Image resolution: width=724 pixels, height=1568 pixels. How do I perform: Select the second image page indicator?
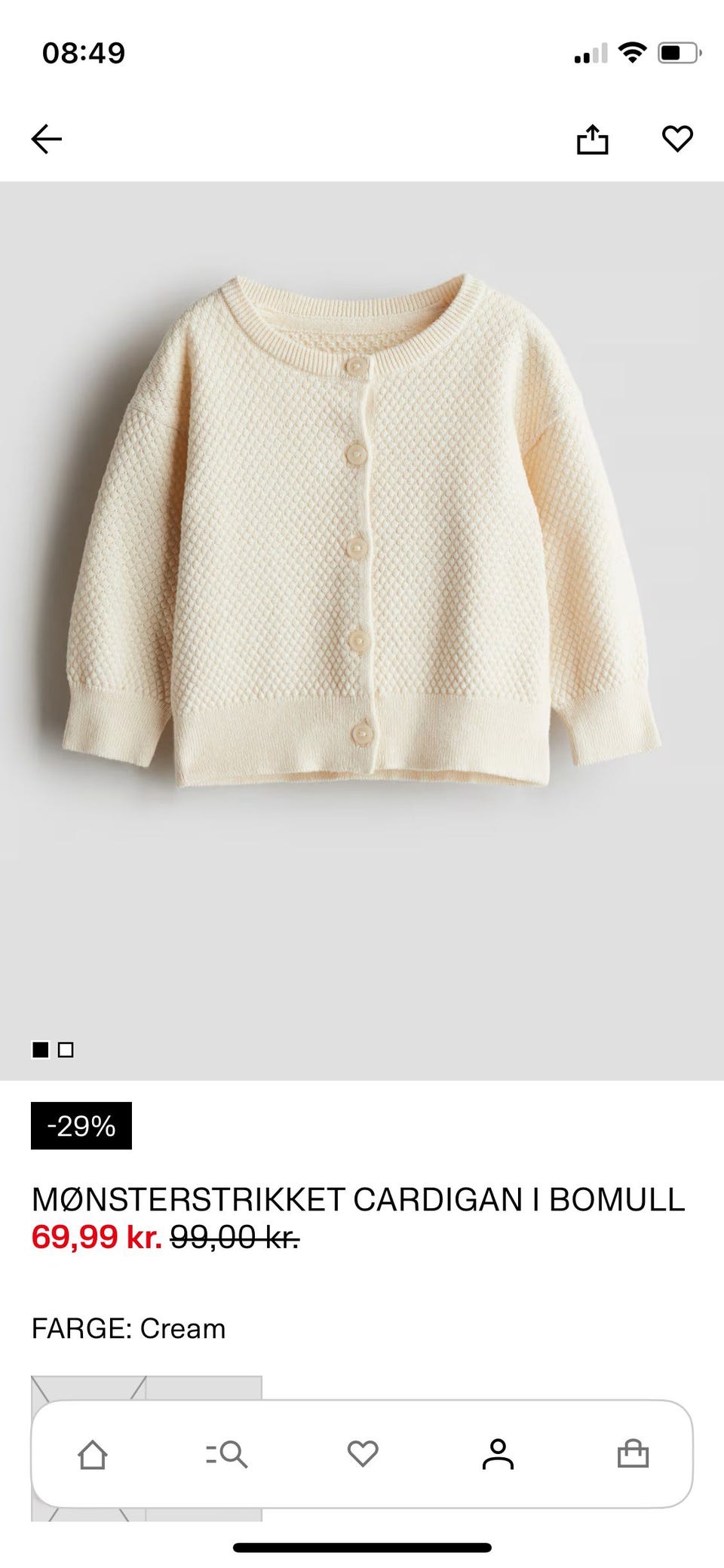coord(66,1050)
